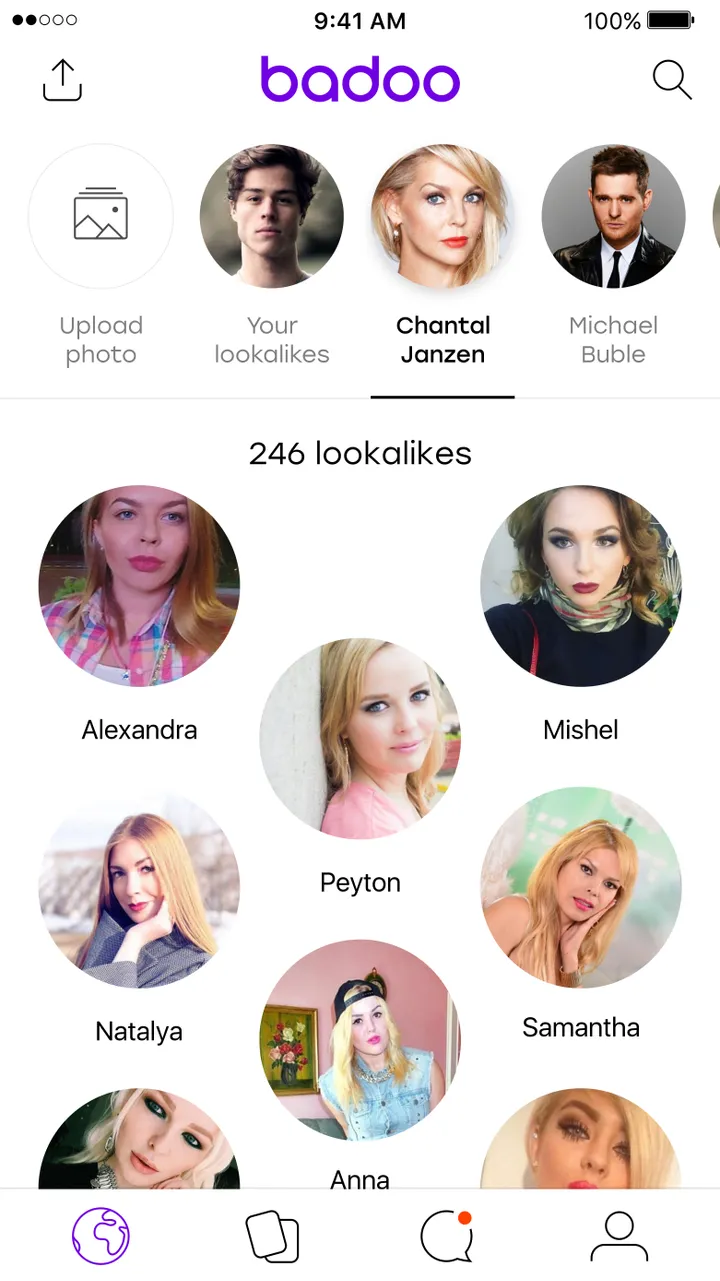Go to the globe nearby tab

point(101,1236)
